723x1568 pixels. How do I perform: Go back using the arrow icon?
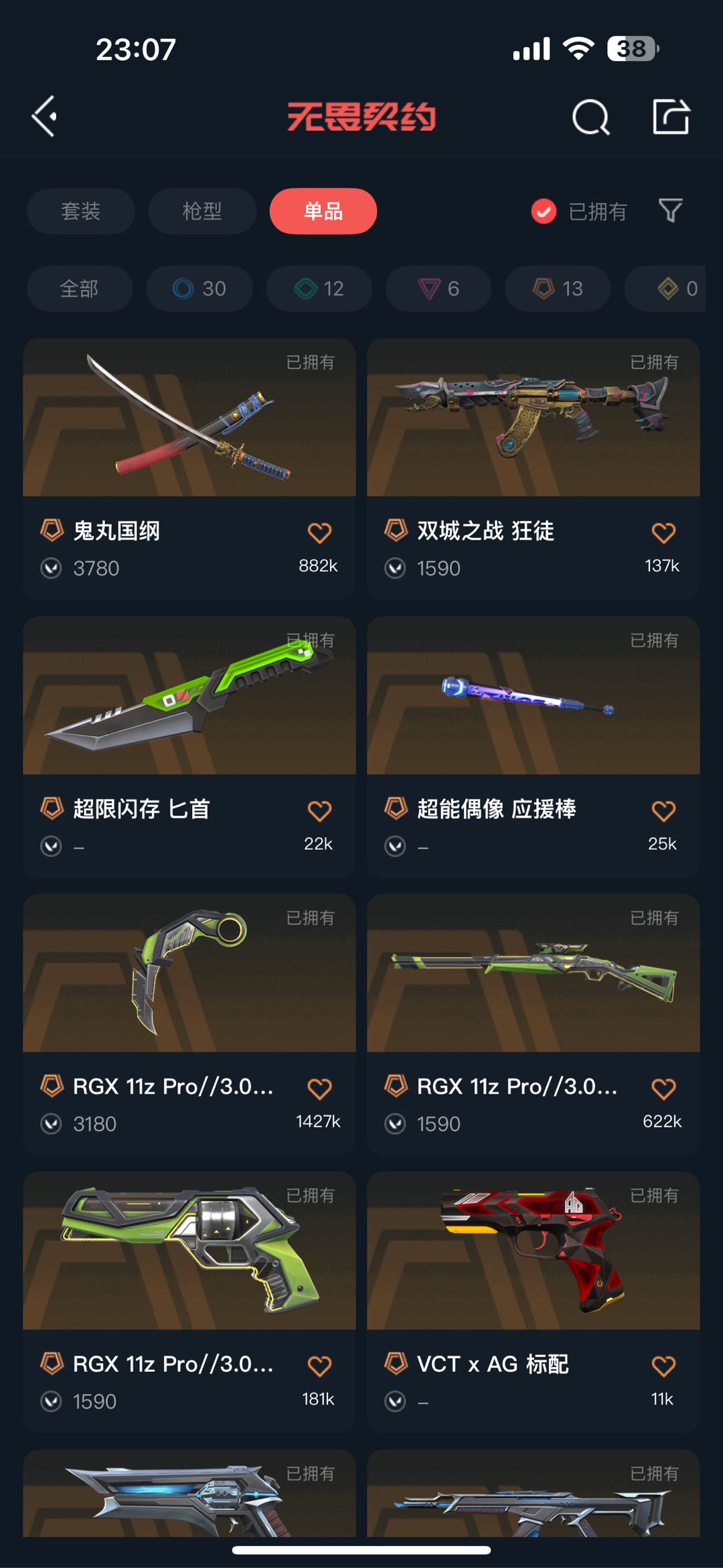click(45, 117)
